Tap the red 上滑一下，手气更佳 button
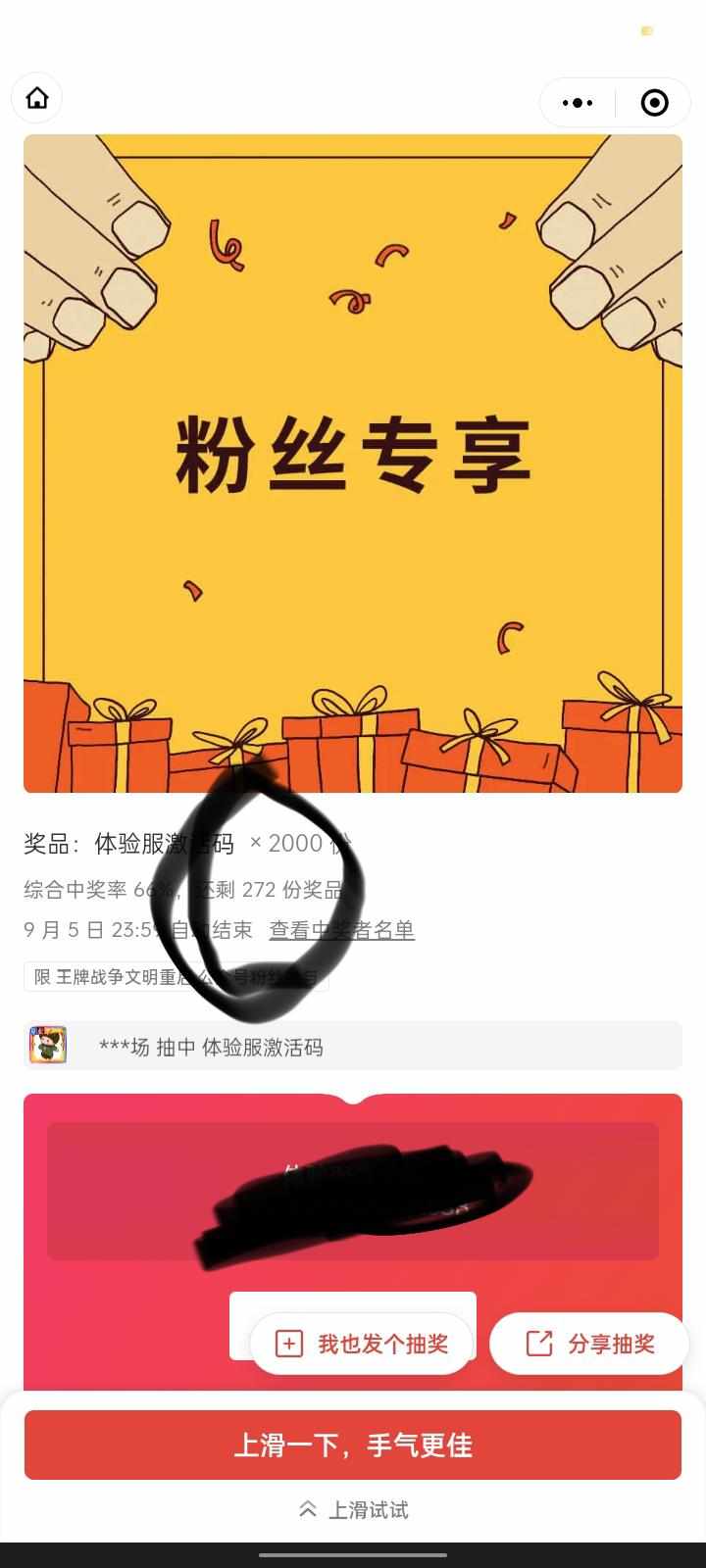Image resolution: width=706 pixels, height=1568 pixels. 353,1445
